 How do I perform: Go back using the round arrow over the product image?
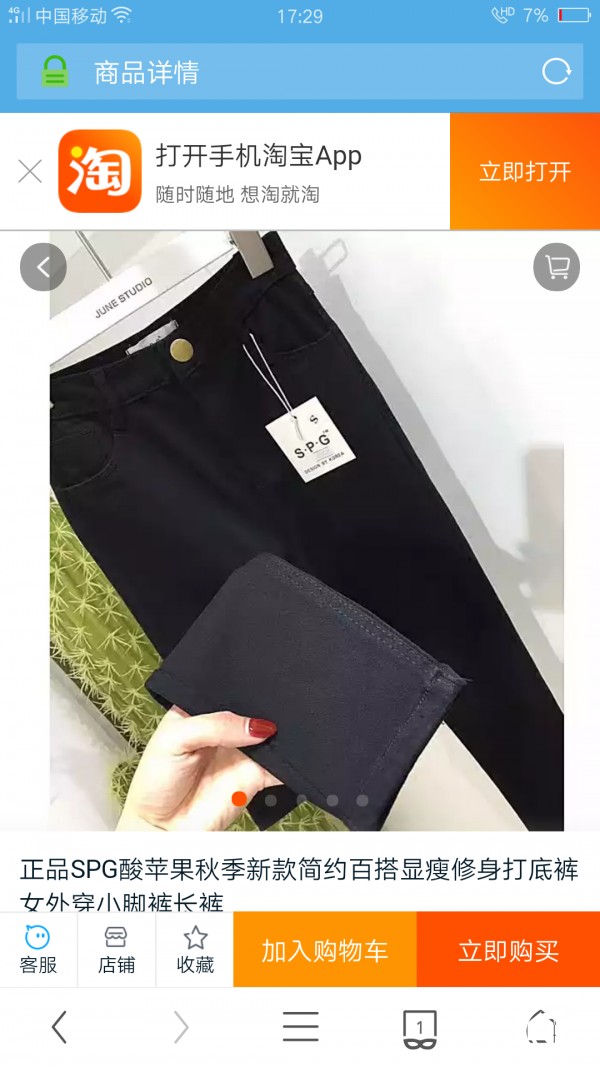(44, 267)
